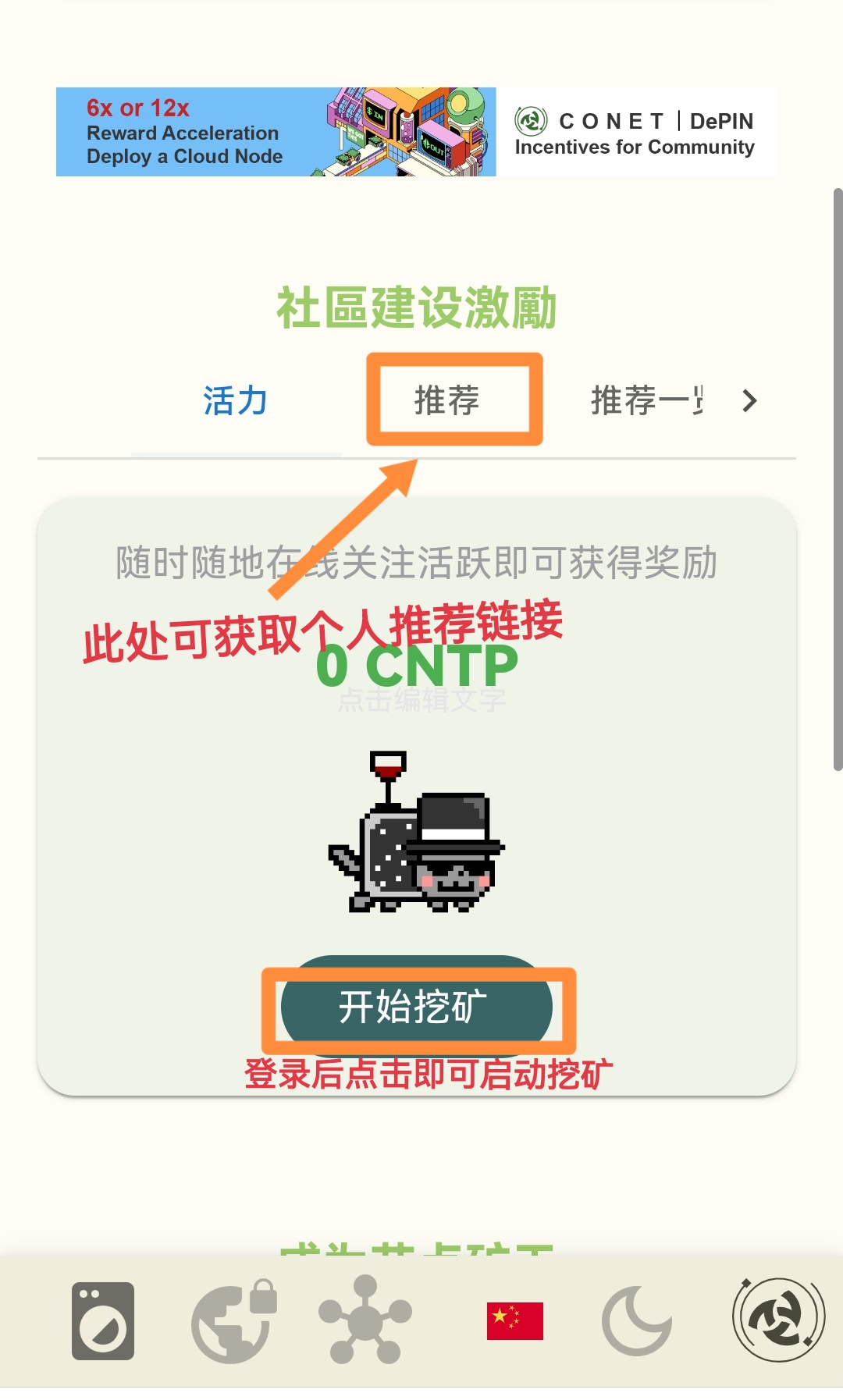Tap the right chevron to show more tabs
The image size is (843, 1400).
pyautogui.click(x=749, y=401)
